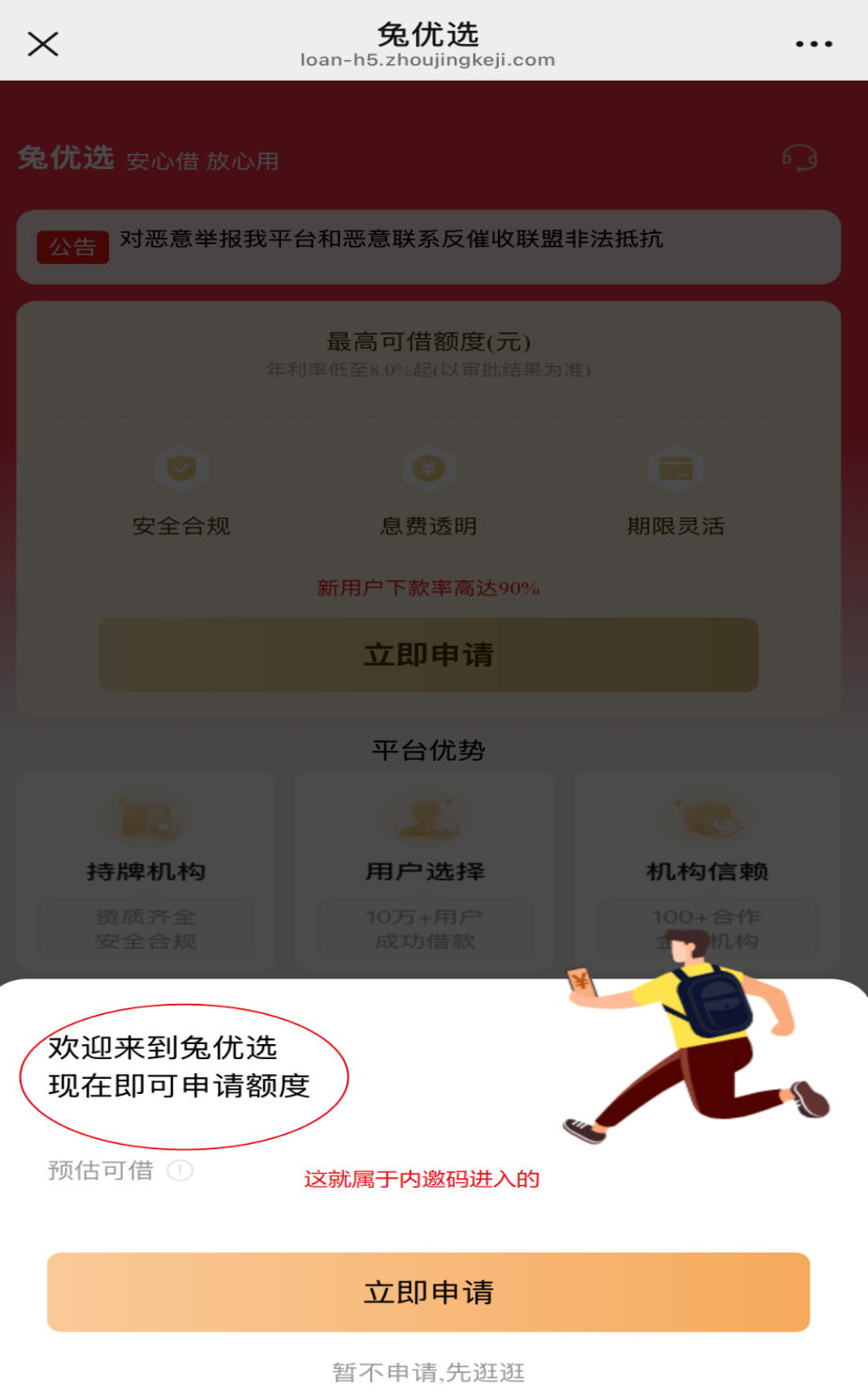Choose 暂不申请,先逛逛 to skip applying
Screen dimensions: 868x1400
pos(428,1373)
